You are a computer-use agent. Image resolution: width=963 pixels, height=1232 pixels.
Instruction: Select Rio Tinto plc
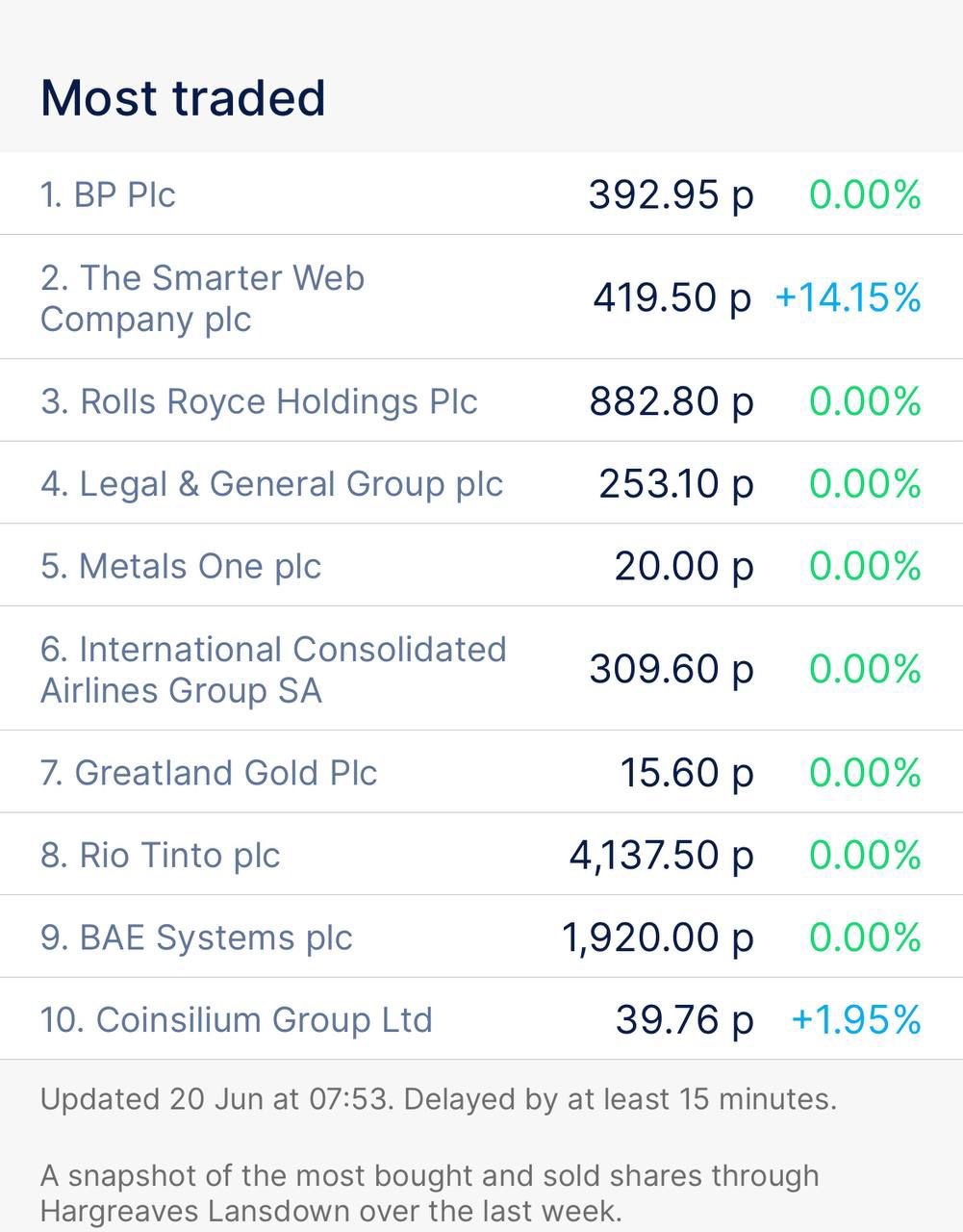159,855
